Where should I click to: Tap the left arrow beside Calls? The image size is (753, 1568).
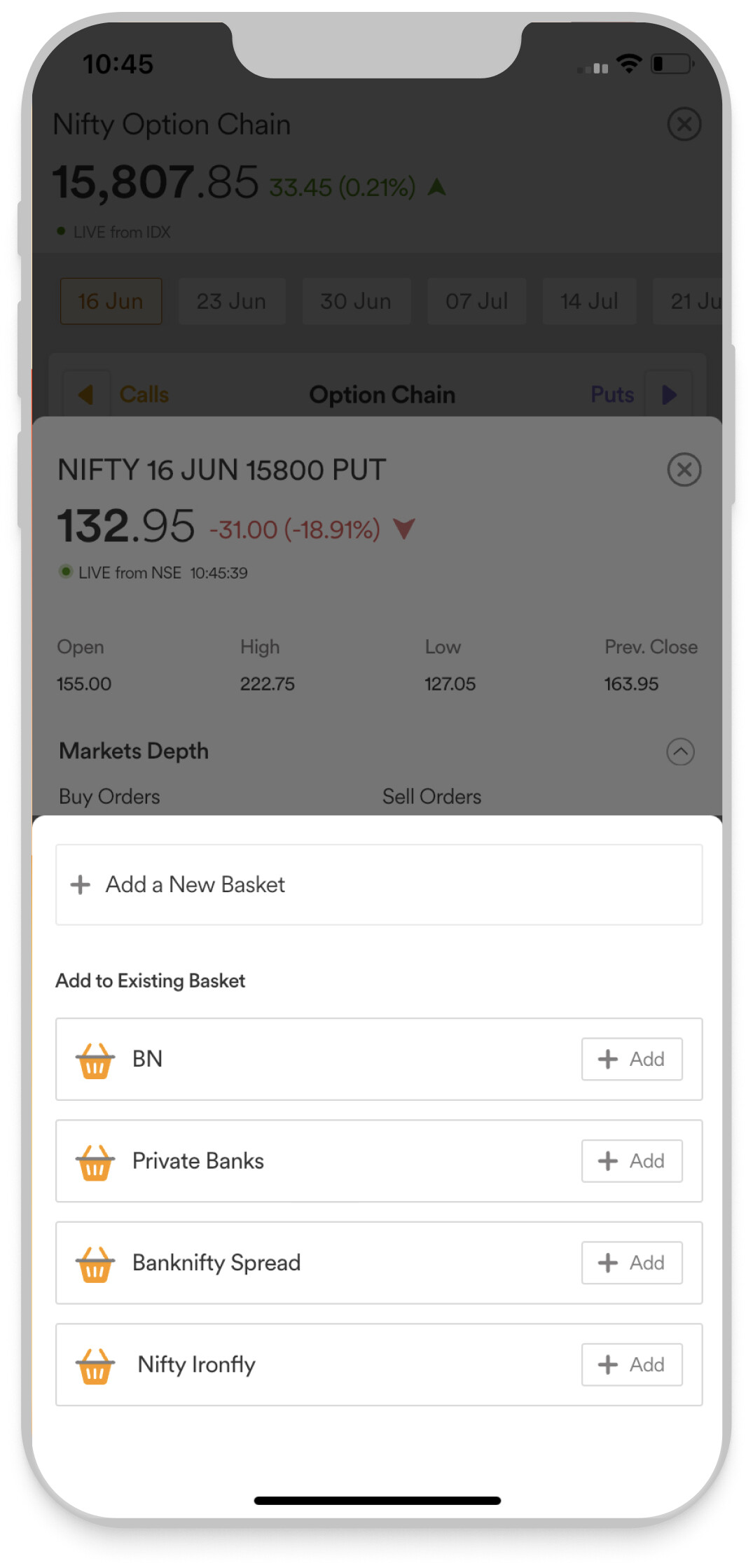[x=86, y=394]
